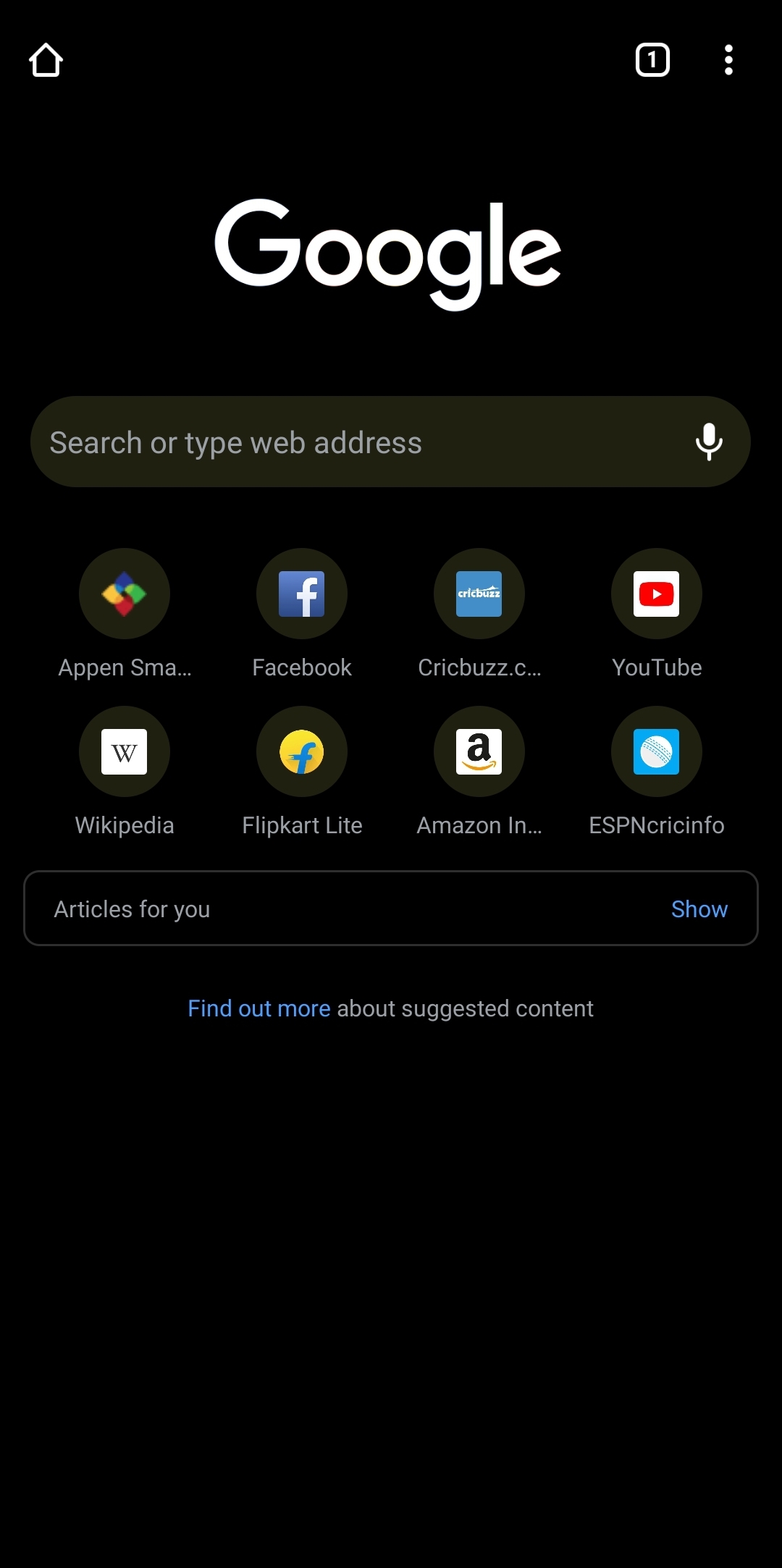Go to the browser home page
Viewport: 782px width, 1568px height.
(46, 60)
